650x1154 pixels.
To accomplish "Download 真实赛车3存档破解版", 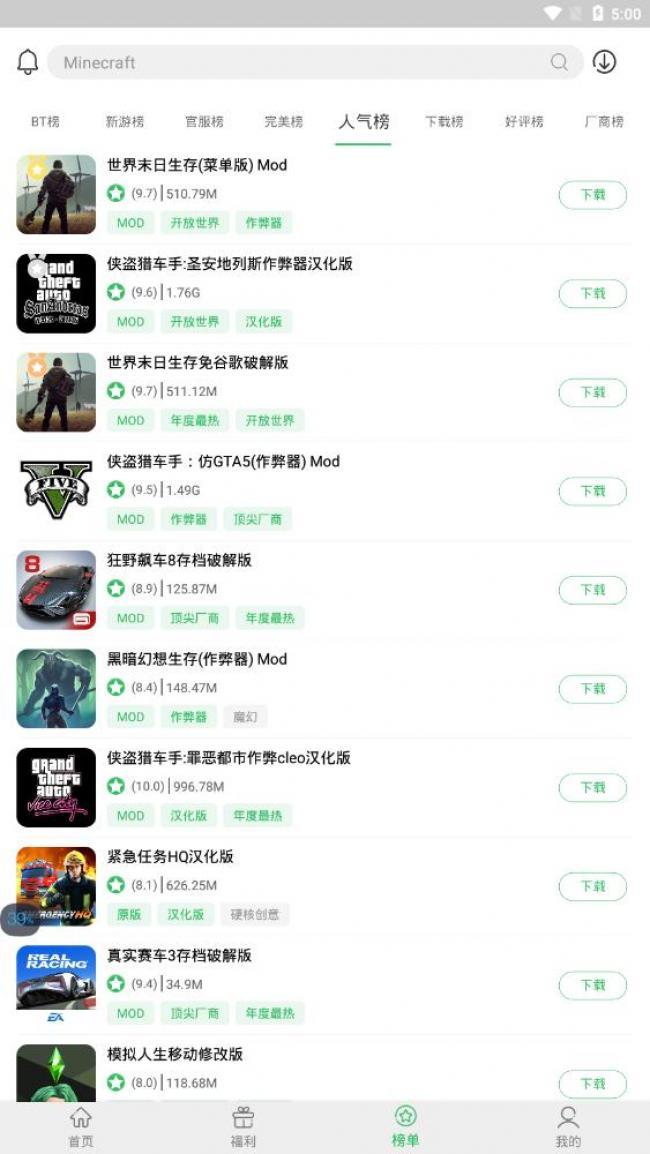I will point(592,985).
